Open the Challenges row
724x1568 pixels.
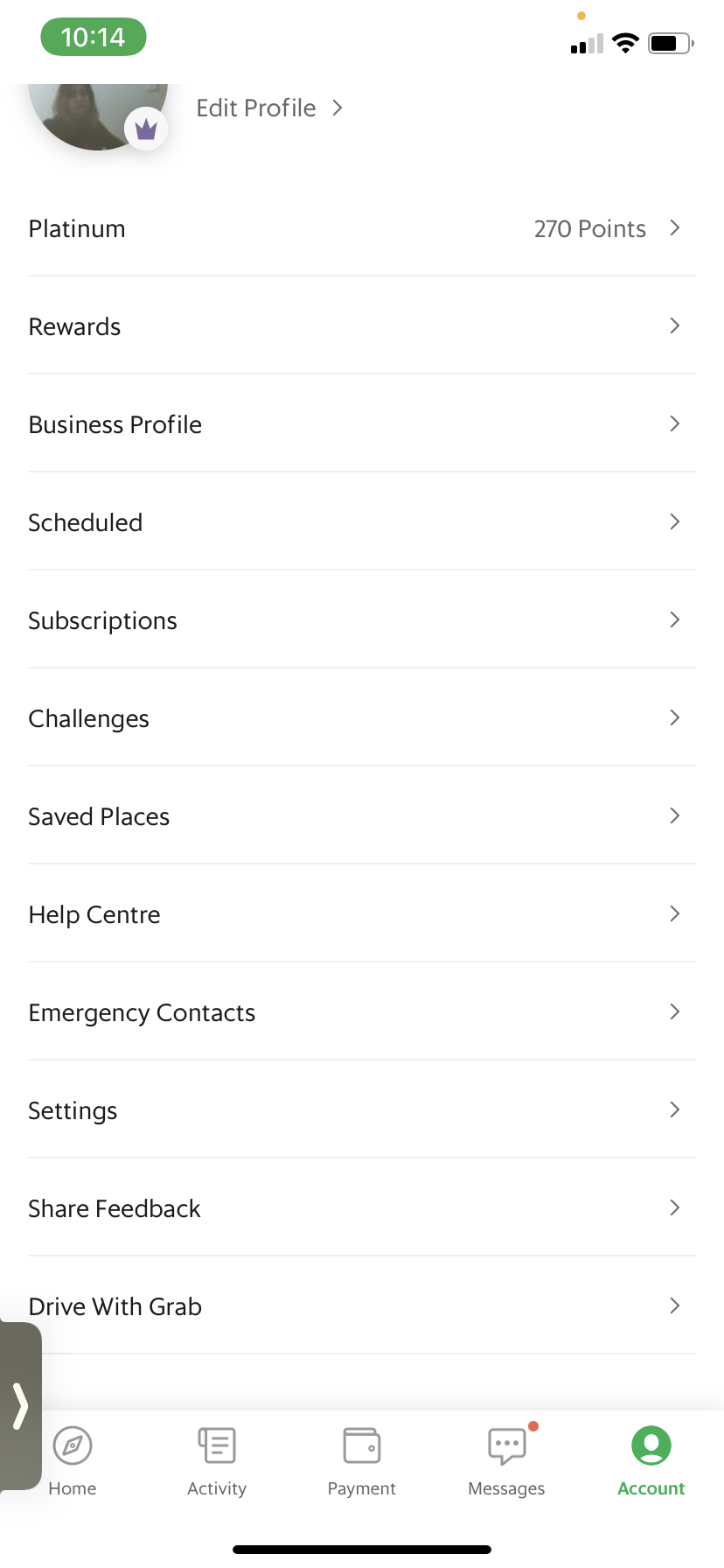(362, 719)
